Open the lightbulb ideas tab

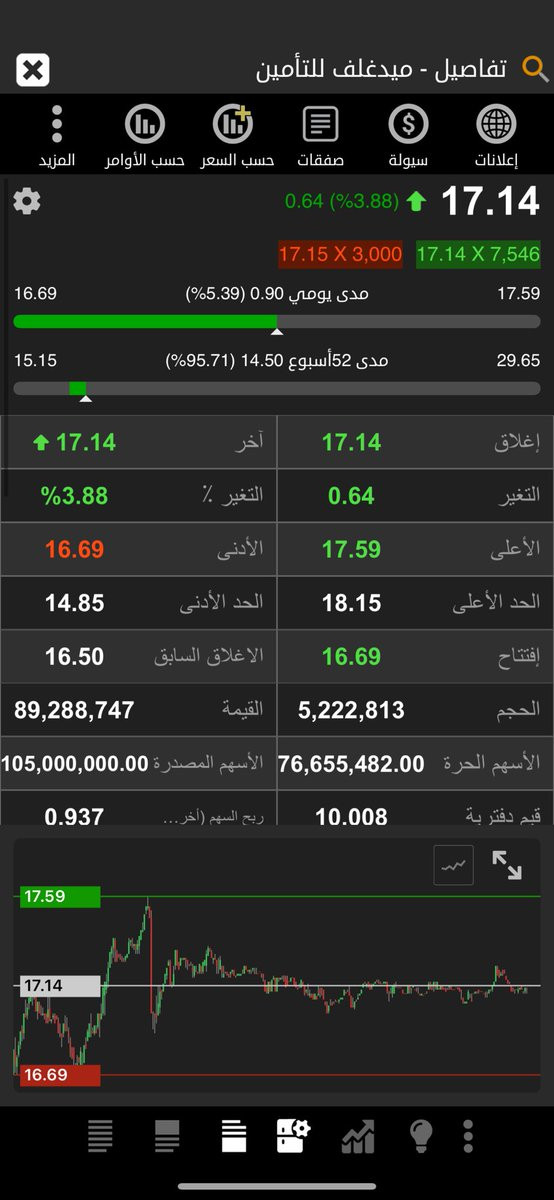[x=421, y=1136]
